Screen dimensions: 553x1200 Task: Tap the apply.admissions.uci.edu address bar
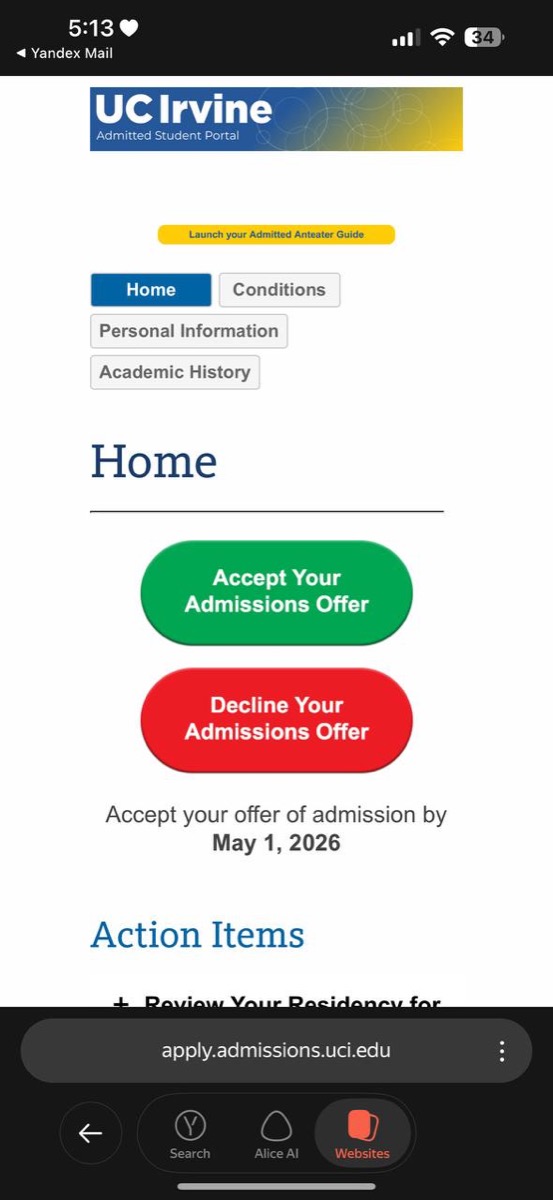pyautogui.click(x=276, y=1051)
